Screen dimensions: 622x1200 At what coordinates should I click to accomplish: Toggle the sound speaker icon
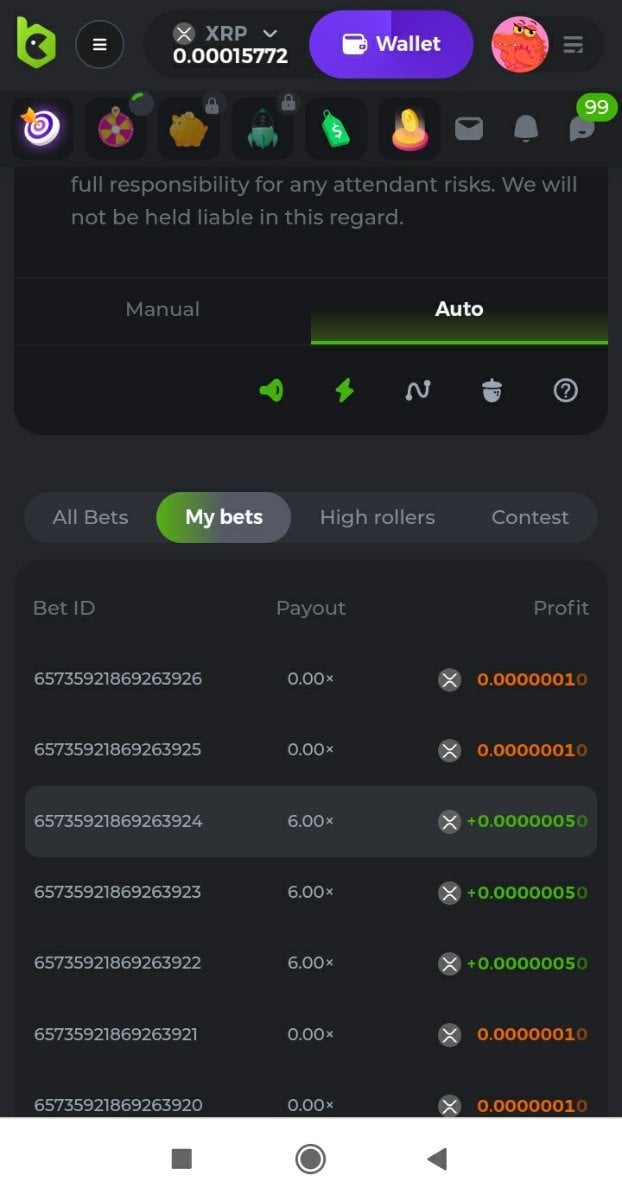[271, 391]
